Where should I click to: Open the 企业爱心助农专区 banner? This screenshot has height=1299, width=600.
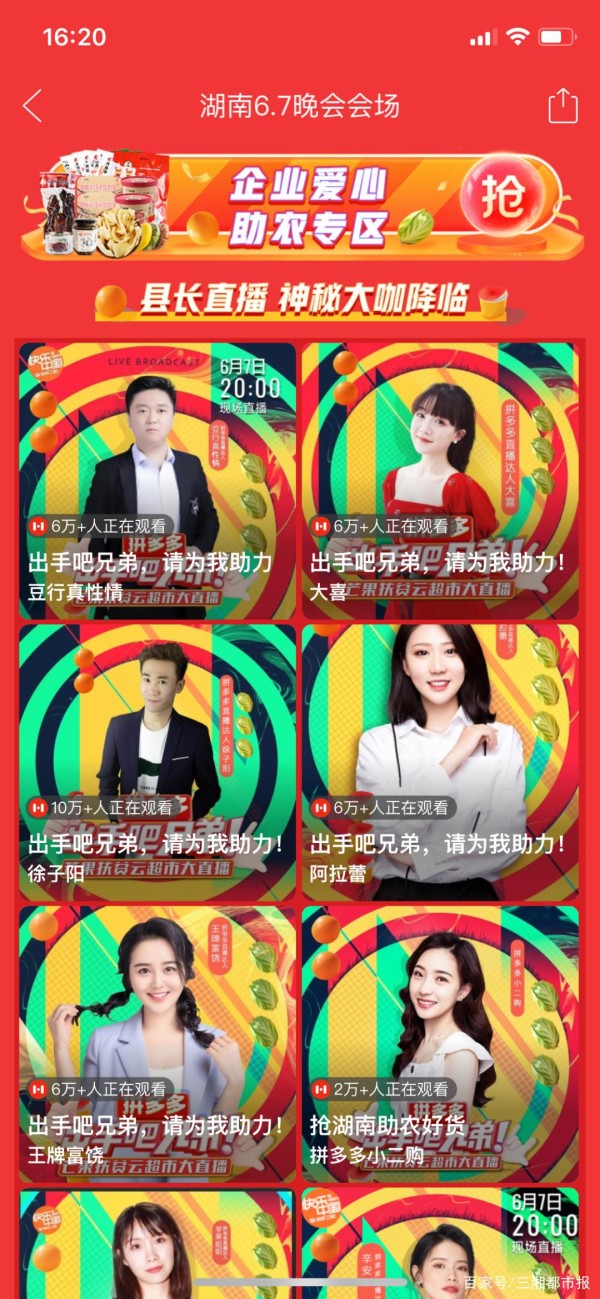point(300,206)
